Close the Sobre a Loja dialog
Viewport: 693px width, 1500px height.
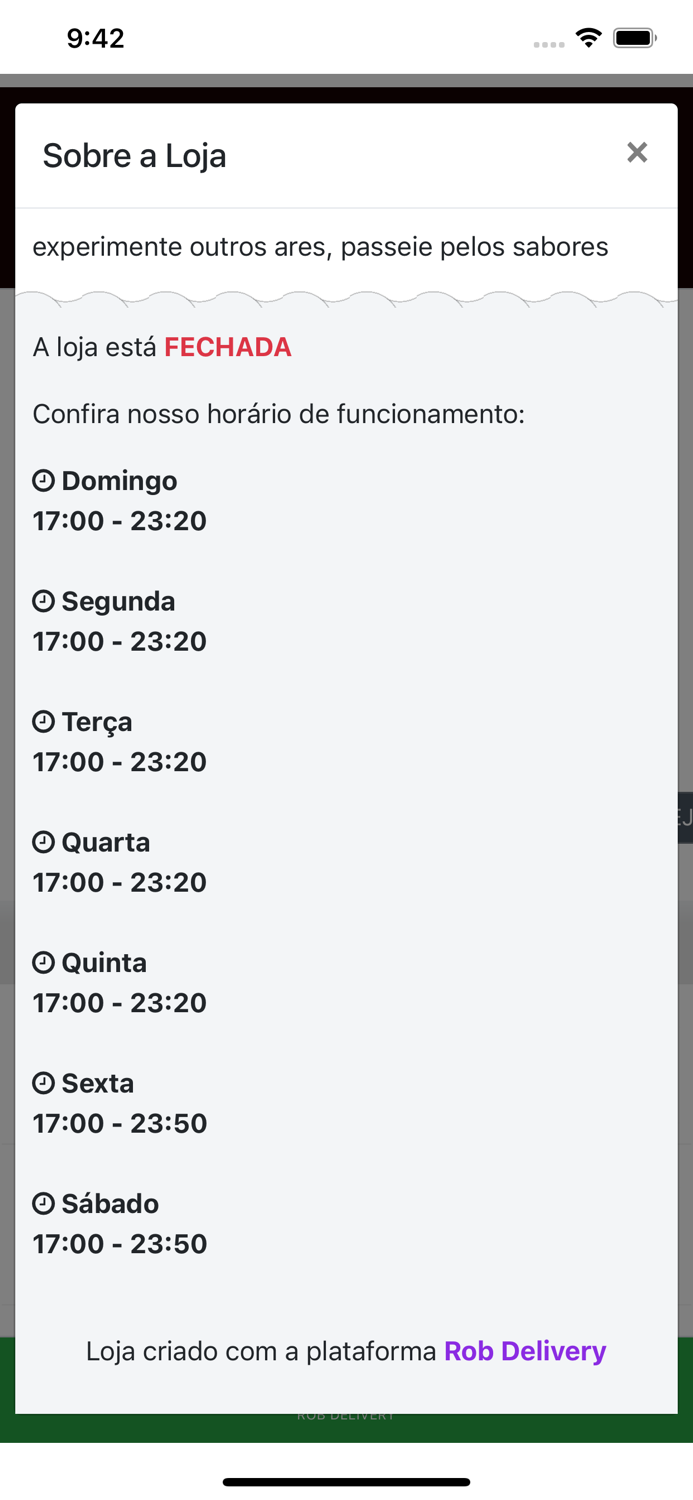(637, 153)
